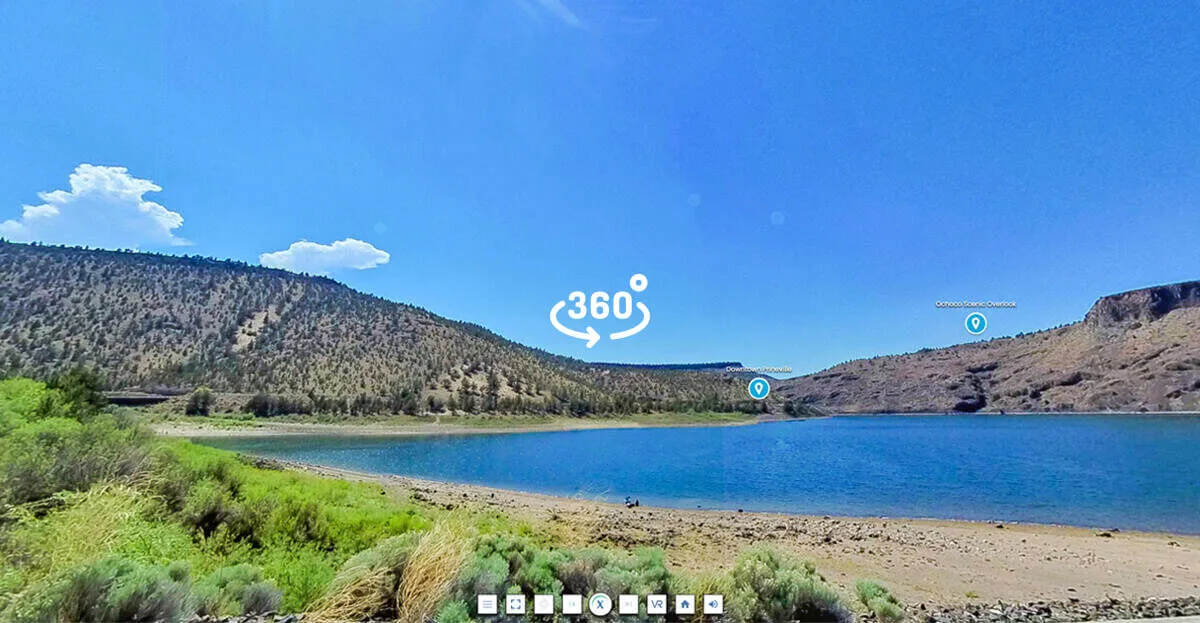Go to the previous scene
Image resolution: width=1200 pixels, height=623 pixels.
[x=572, y=604]
